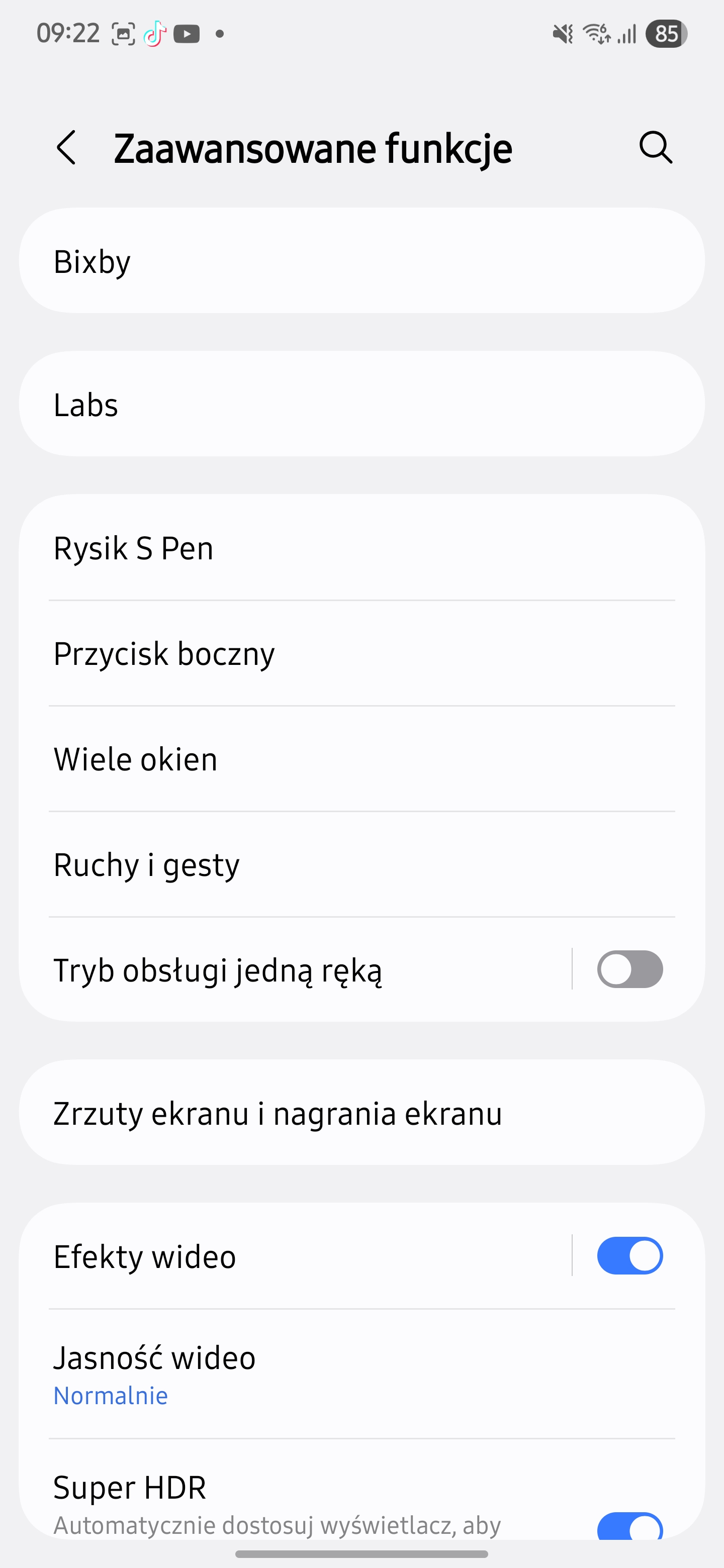Image resolution: width=724 pixels, height=1568 pixels.
Task: Open the search magnifier icon
Action: (x=656, y=147)
